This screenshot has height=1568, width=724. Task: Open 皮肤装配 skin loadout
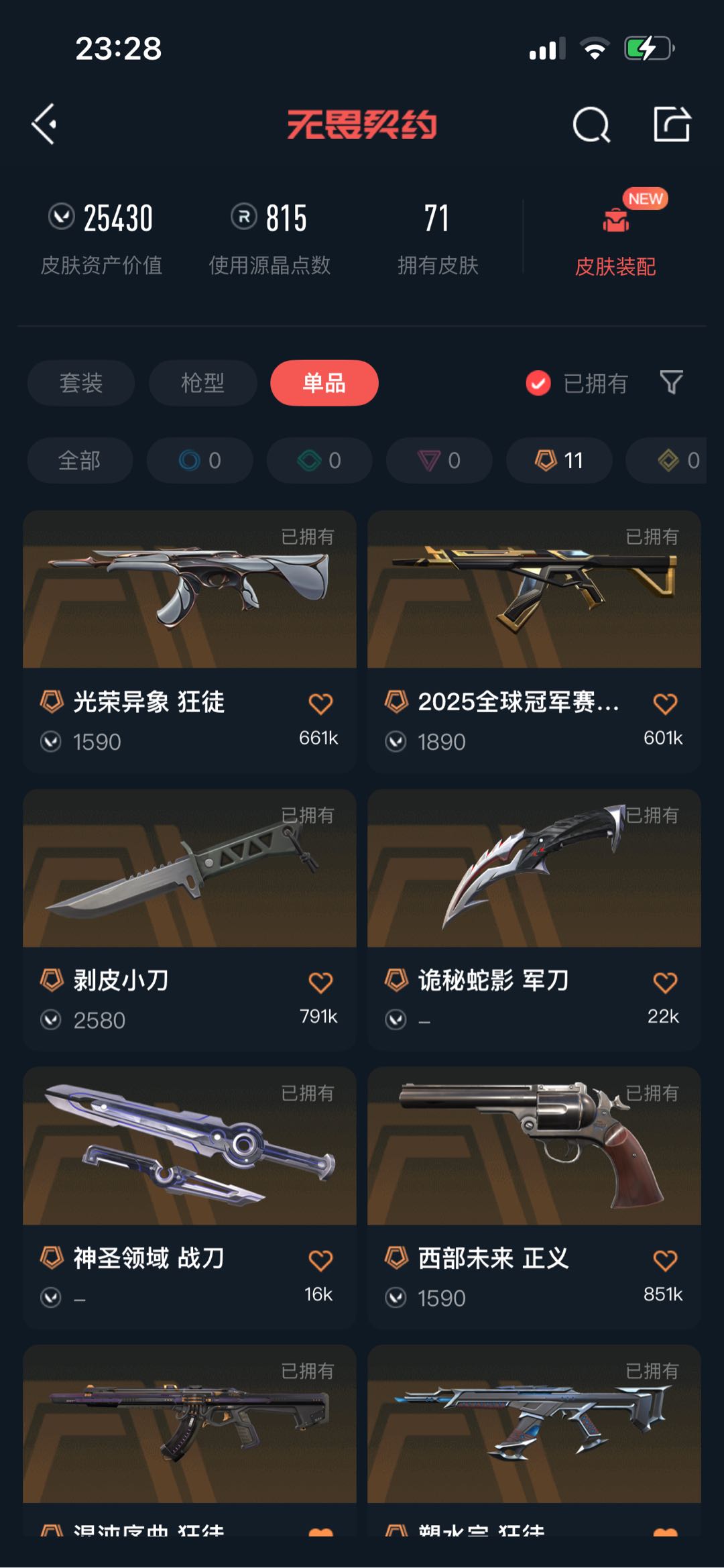pyautogui.click(x=615, y=238)
